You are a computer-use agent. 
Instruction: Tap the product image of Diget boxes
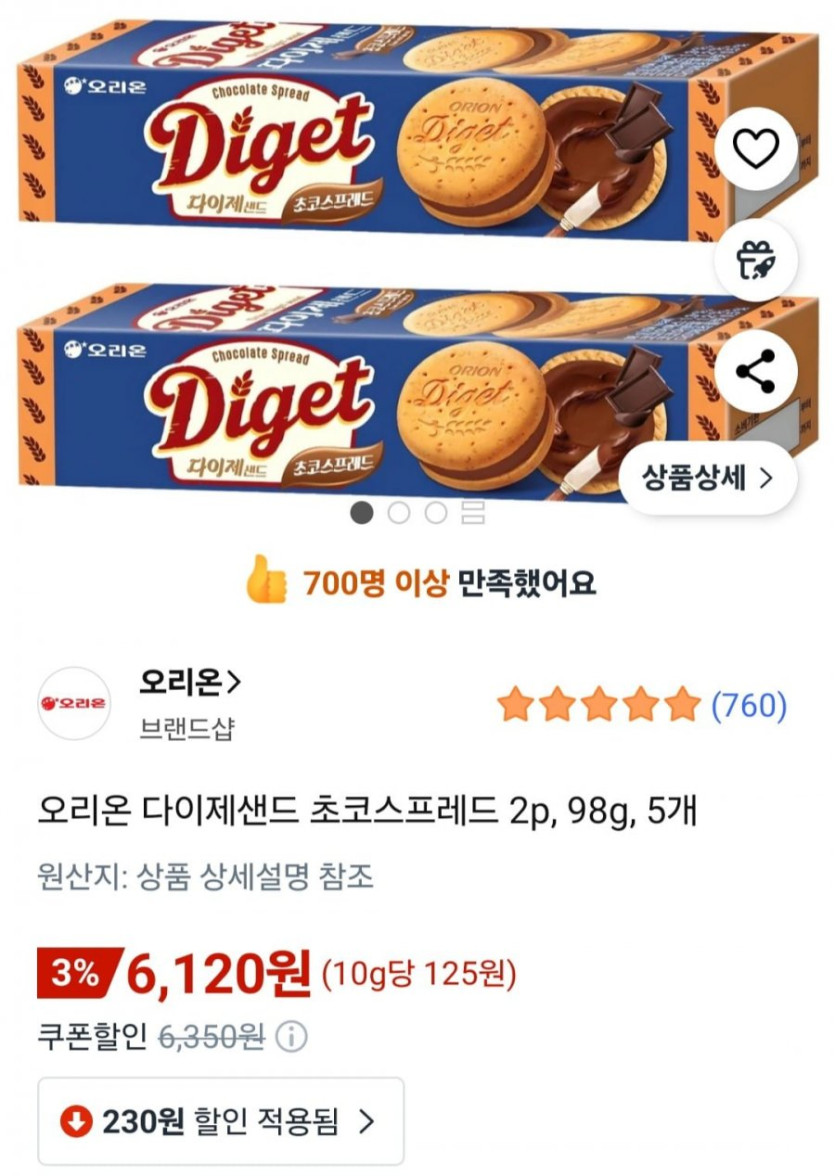[360, 260]
